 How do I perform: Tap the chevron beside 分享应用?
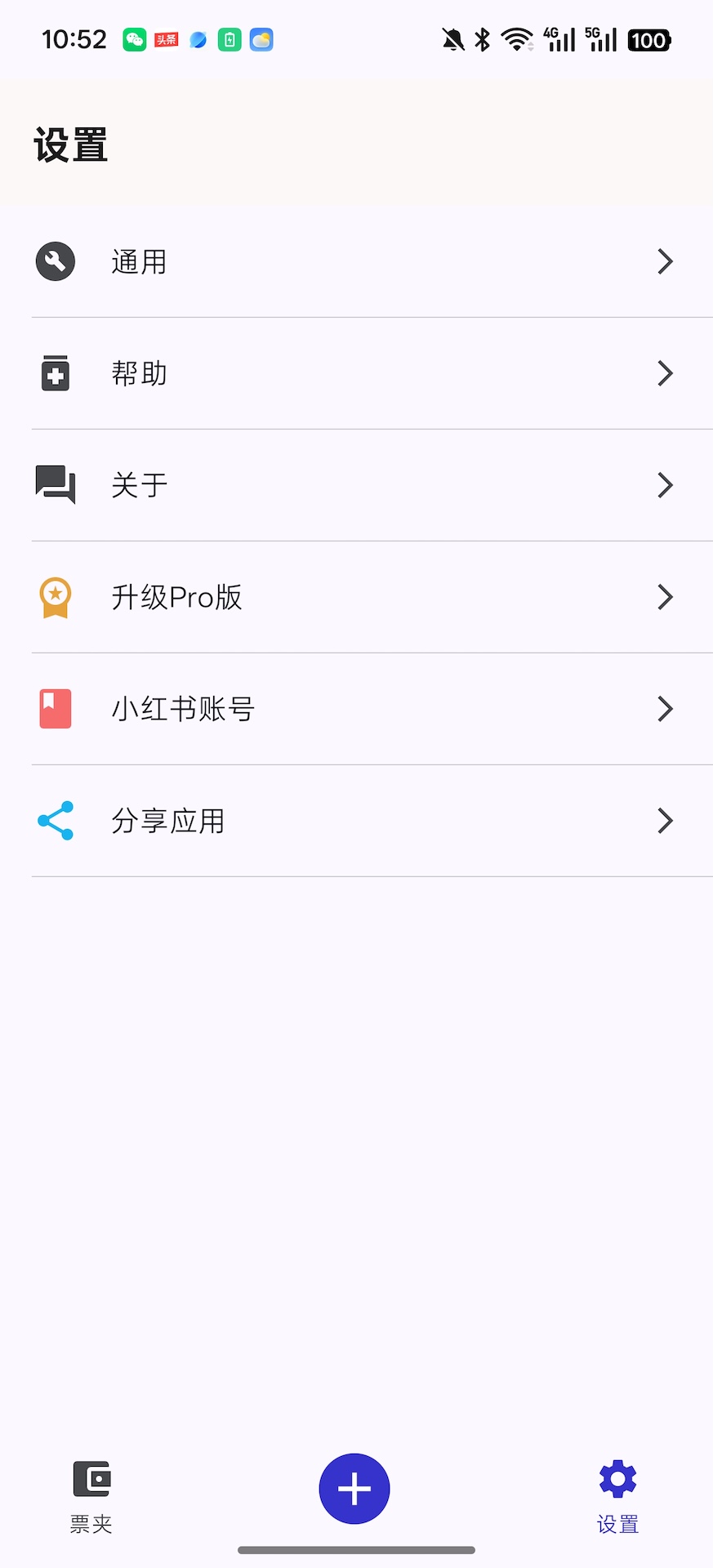point(666,821)
